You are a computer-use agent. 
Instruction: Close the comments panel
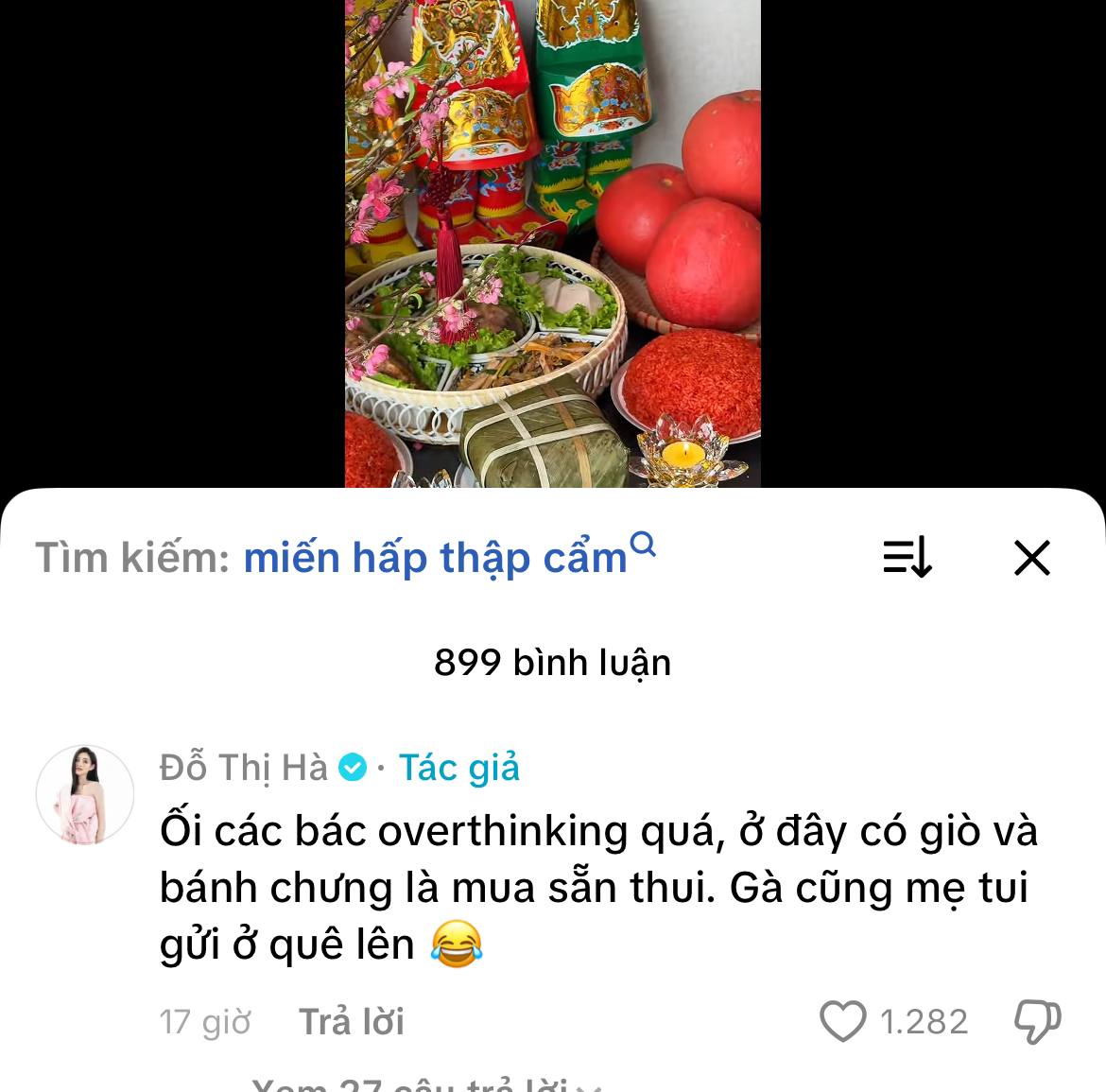(1031, 557)
